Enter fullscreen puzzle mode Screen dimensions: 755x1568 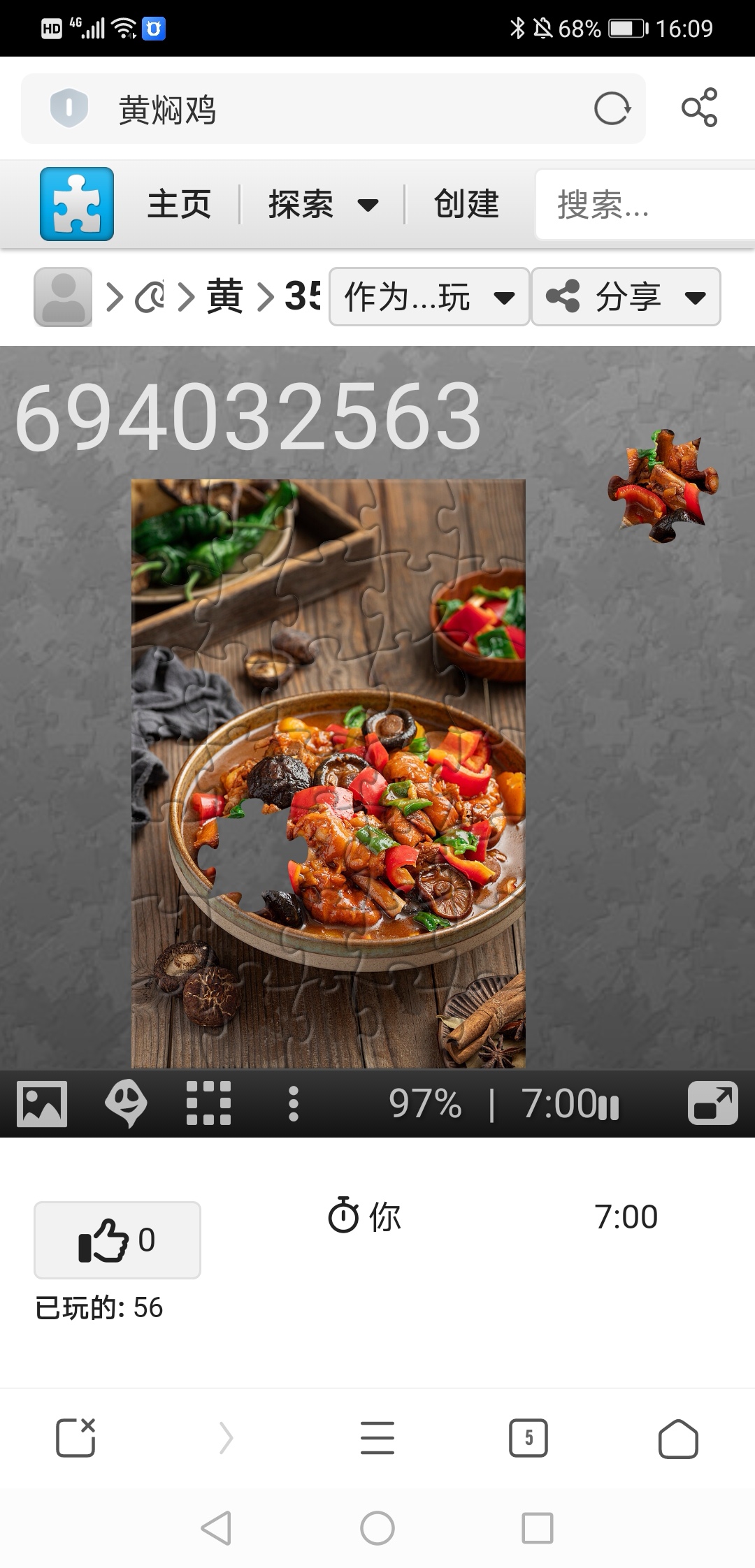[712, 1103]
